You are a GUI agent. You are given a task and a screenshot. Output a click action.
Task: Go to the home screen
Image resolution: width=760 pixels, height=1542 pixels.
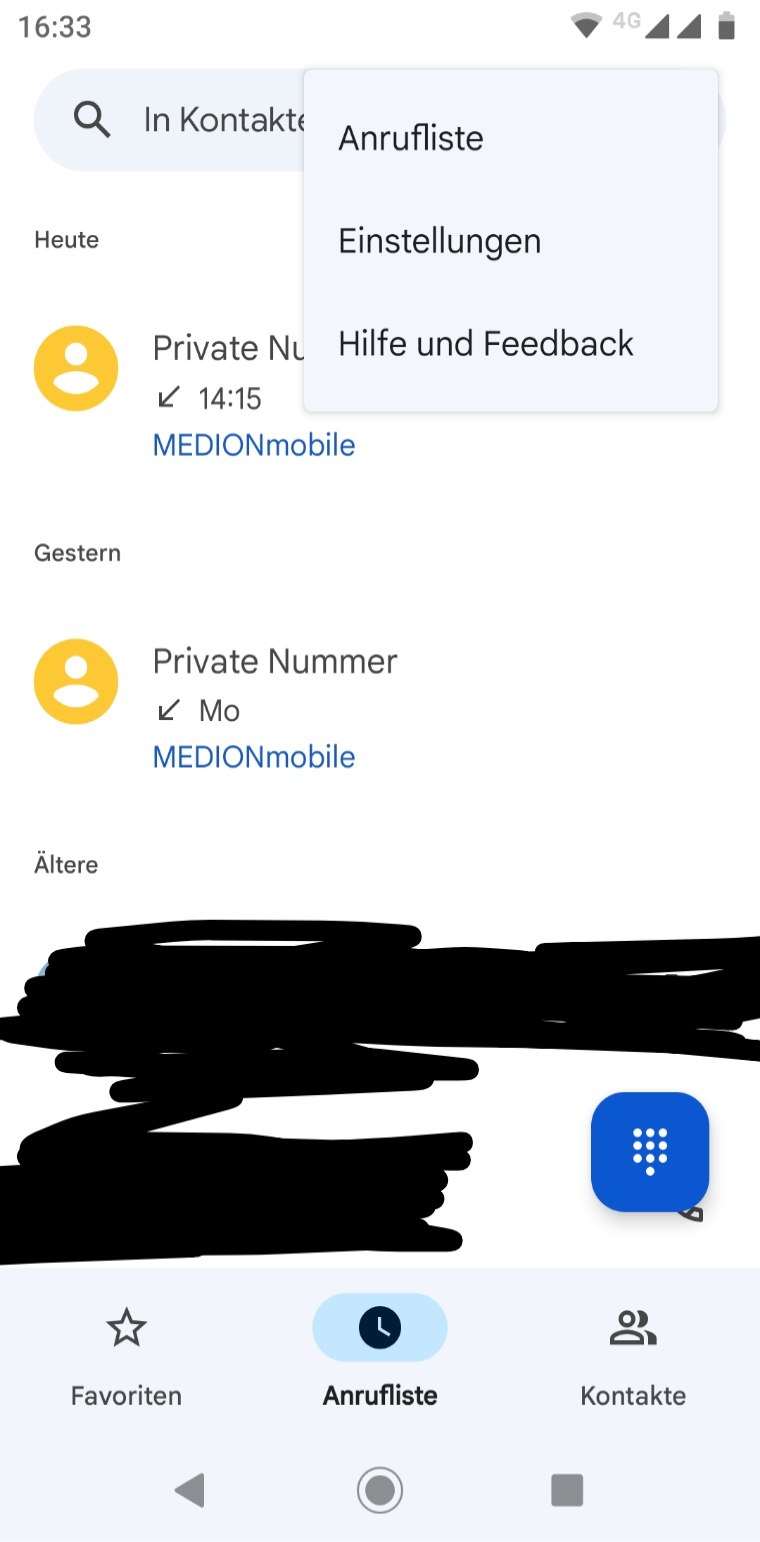(380, 1490)
